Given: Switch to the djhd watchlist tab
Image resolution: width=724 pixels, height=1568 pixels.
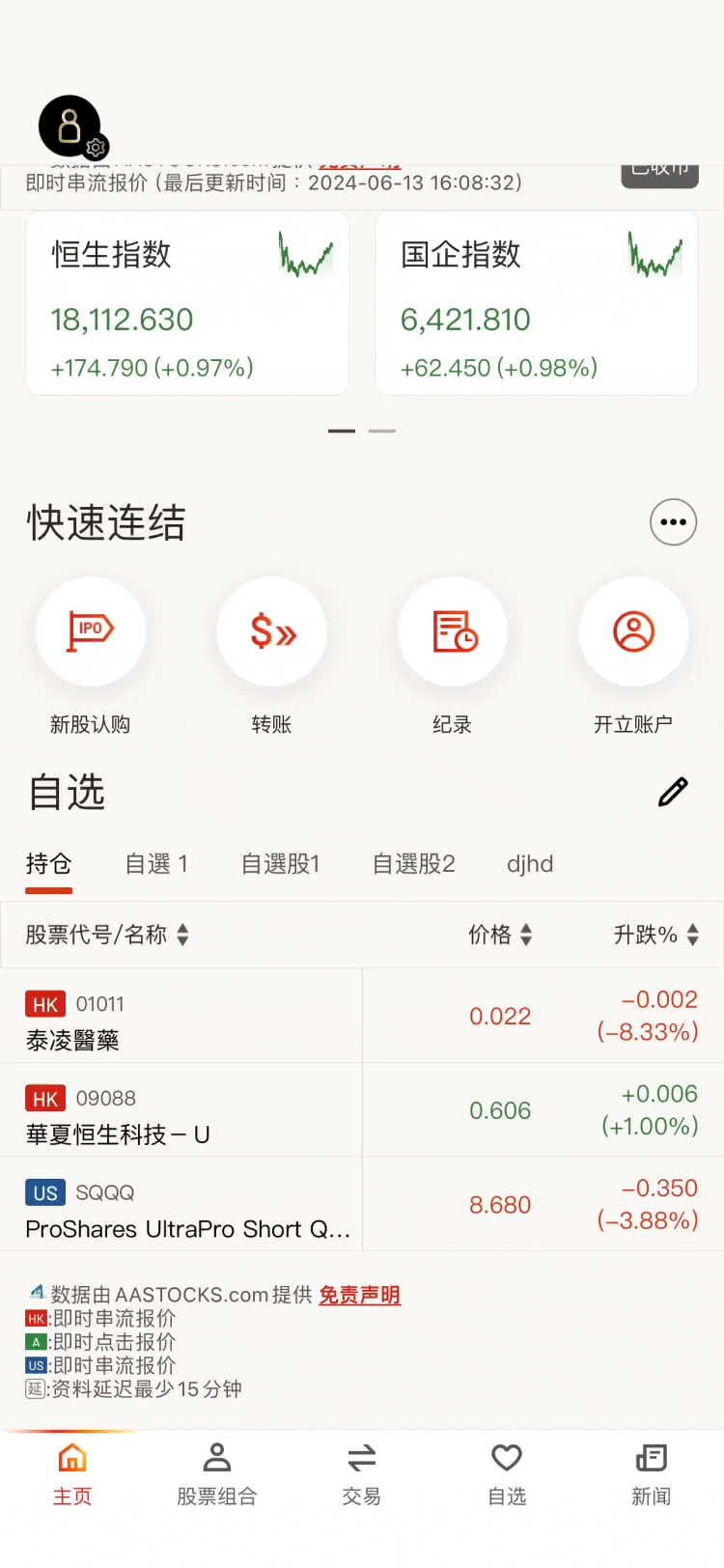Looking at the screenshot, I should [x=530, y=863].
